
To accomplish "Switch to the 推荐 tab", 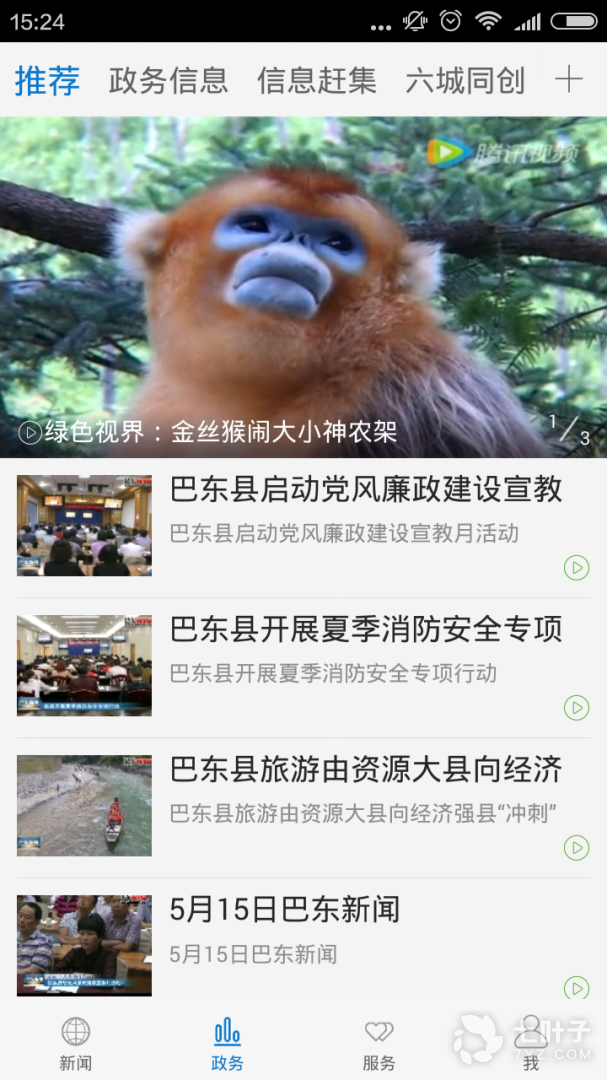I will point(47,80).
